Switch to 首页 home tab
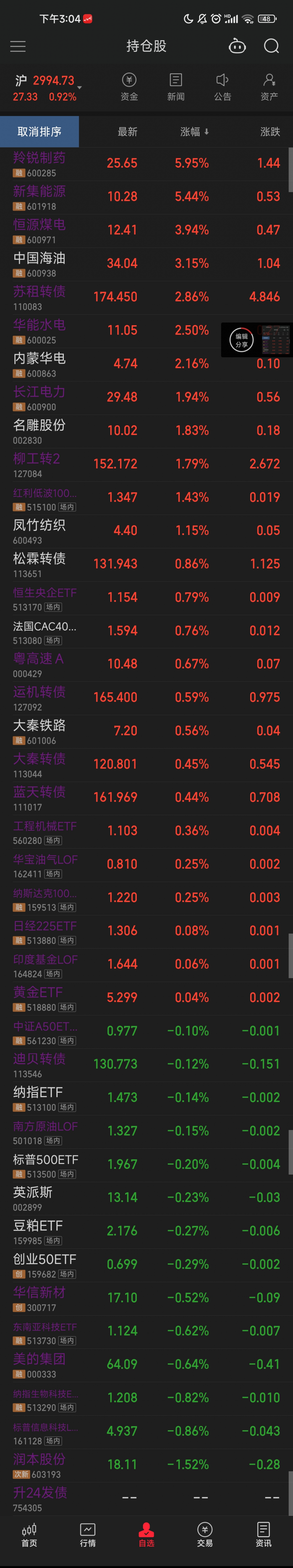 [x=29, y=1534]
